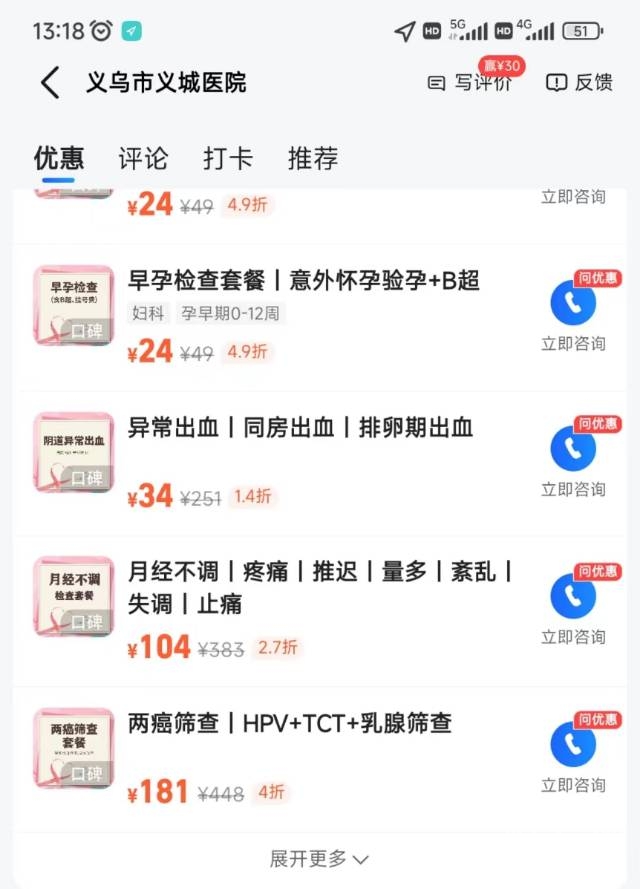Select the 优惠 tab
The image size is (640, 889).
pyautogui.click(x=59, y=158)
